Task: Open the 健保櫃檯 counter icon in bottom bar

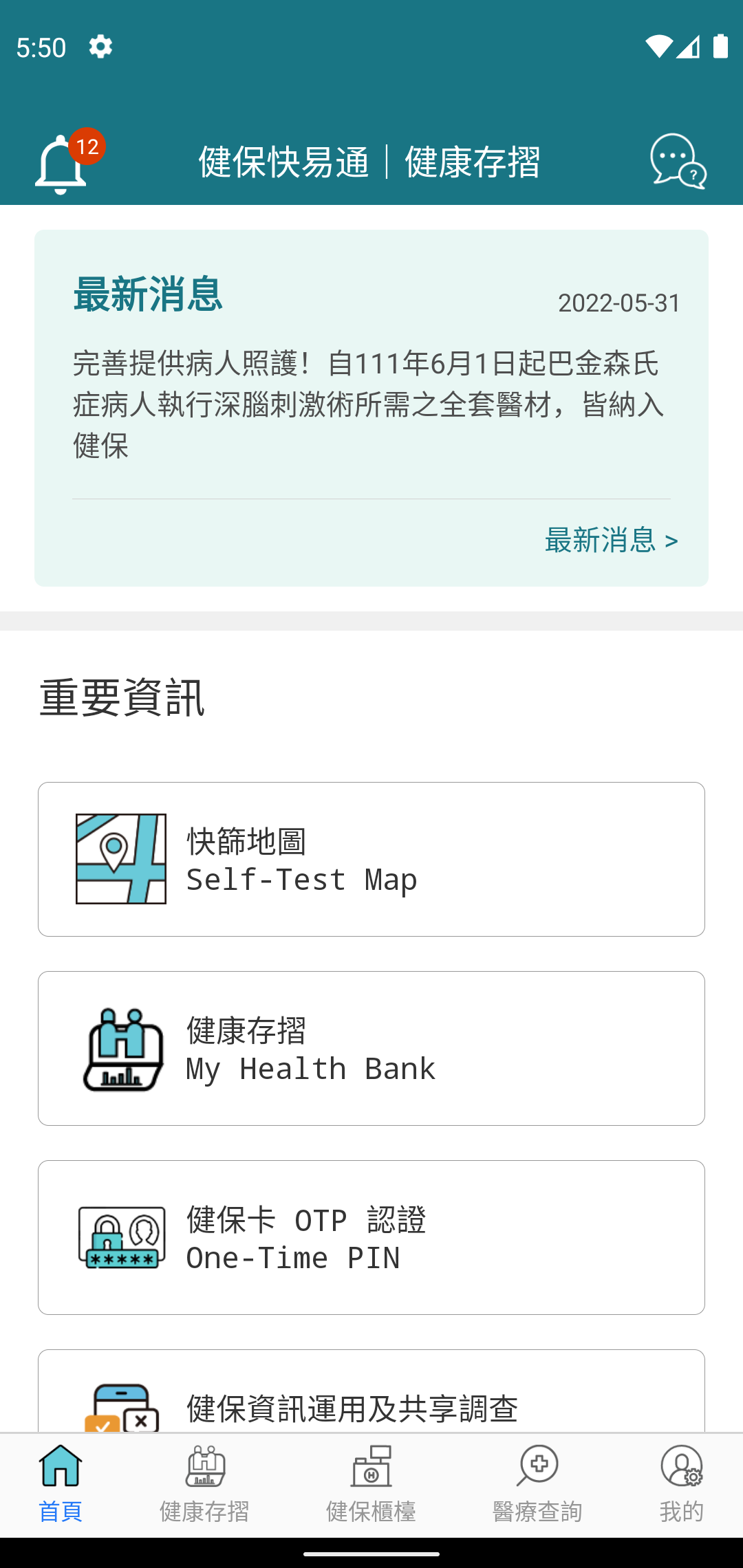Action: point(371,1467)
